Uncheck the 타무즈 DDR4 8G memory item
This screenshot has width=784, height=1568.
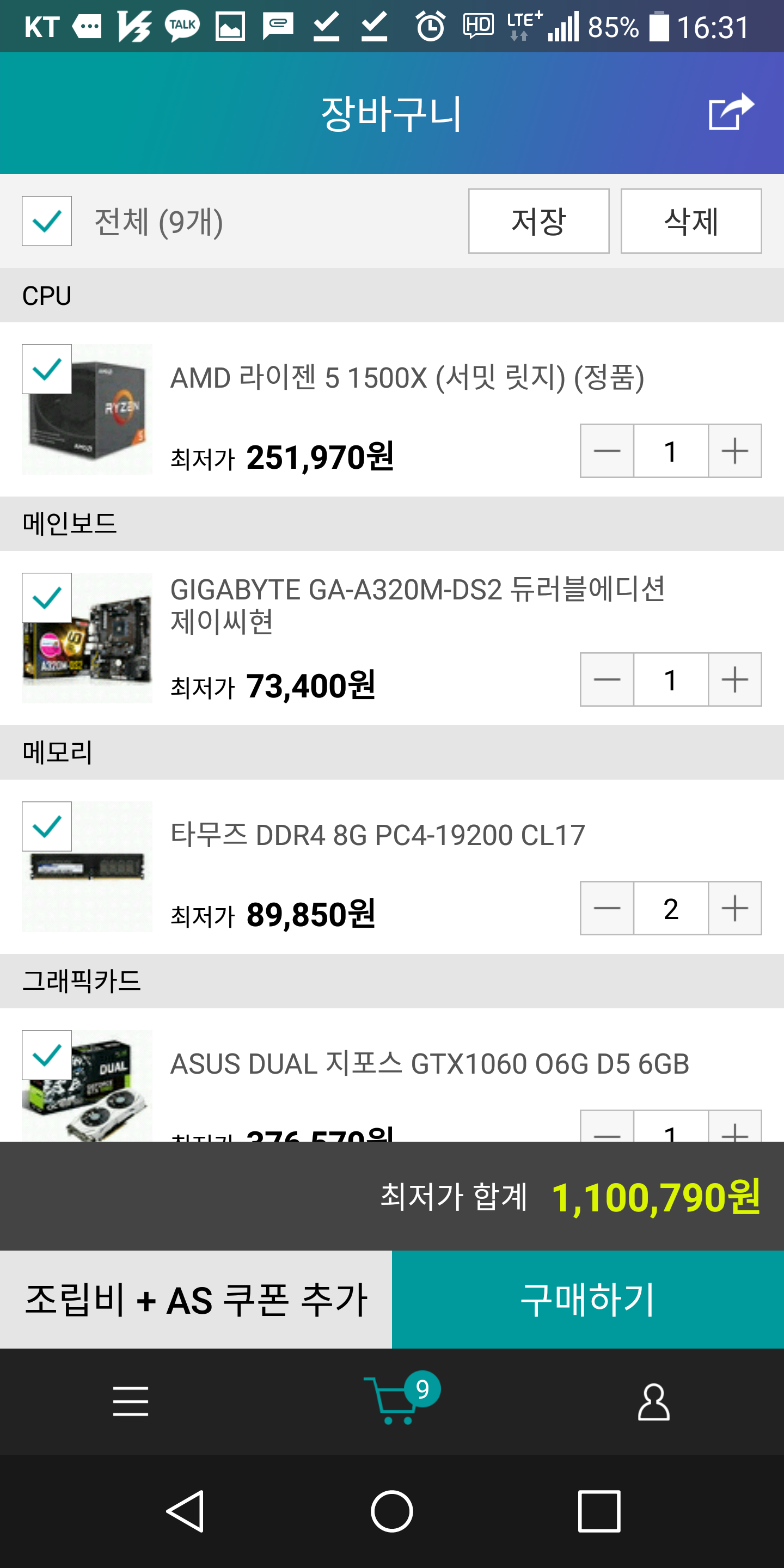point(47,826)
